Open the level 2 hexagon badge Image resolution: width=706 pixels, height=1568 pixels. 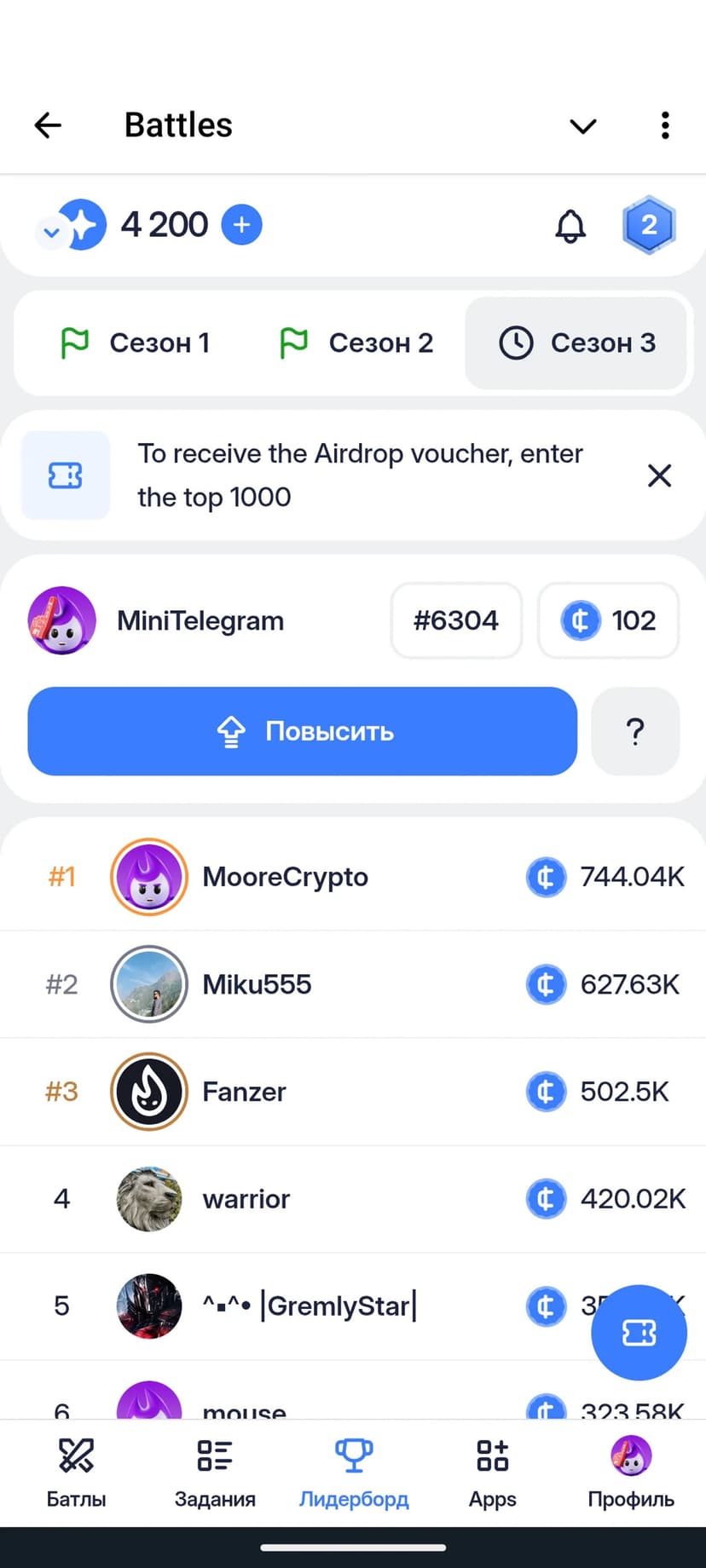648,225
